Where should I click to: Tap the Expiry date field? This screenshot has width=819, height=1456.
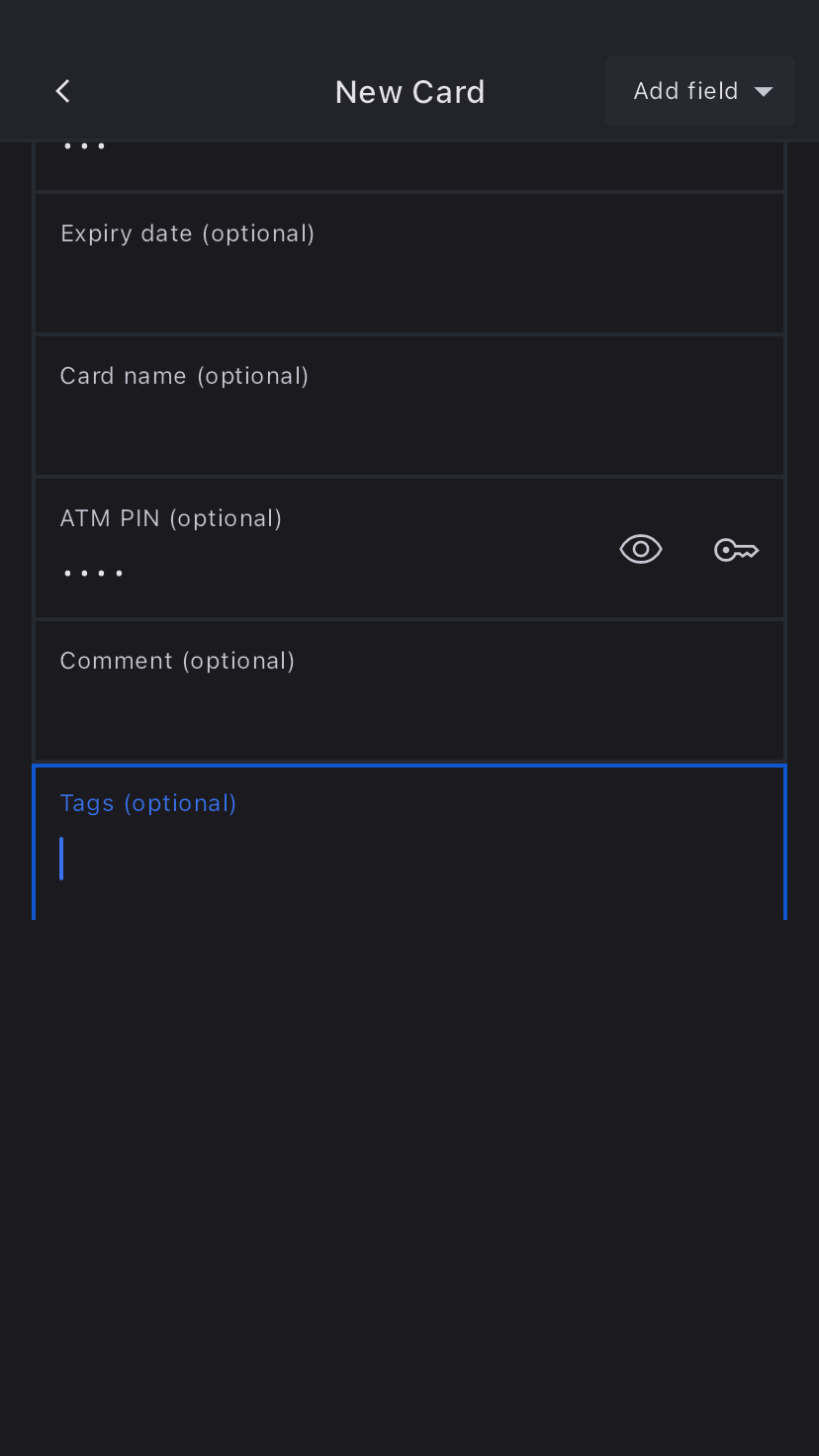409,265
